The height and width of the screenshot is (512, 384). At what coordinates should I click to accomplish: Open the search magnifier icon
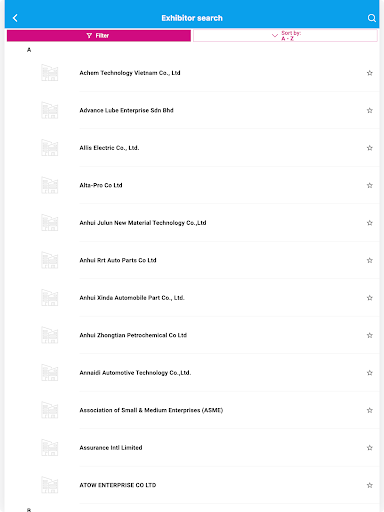click(x=371, y=18)
